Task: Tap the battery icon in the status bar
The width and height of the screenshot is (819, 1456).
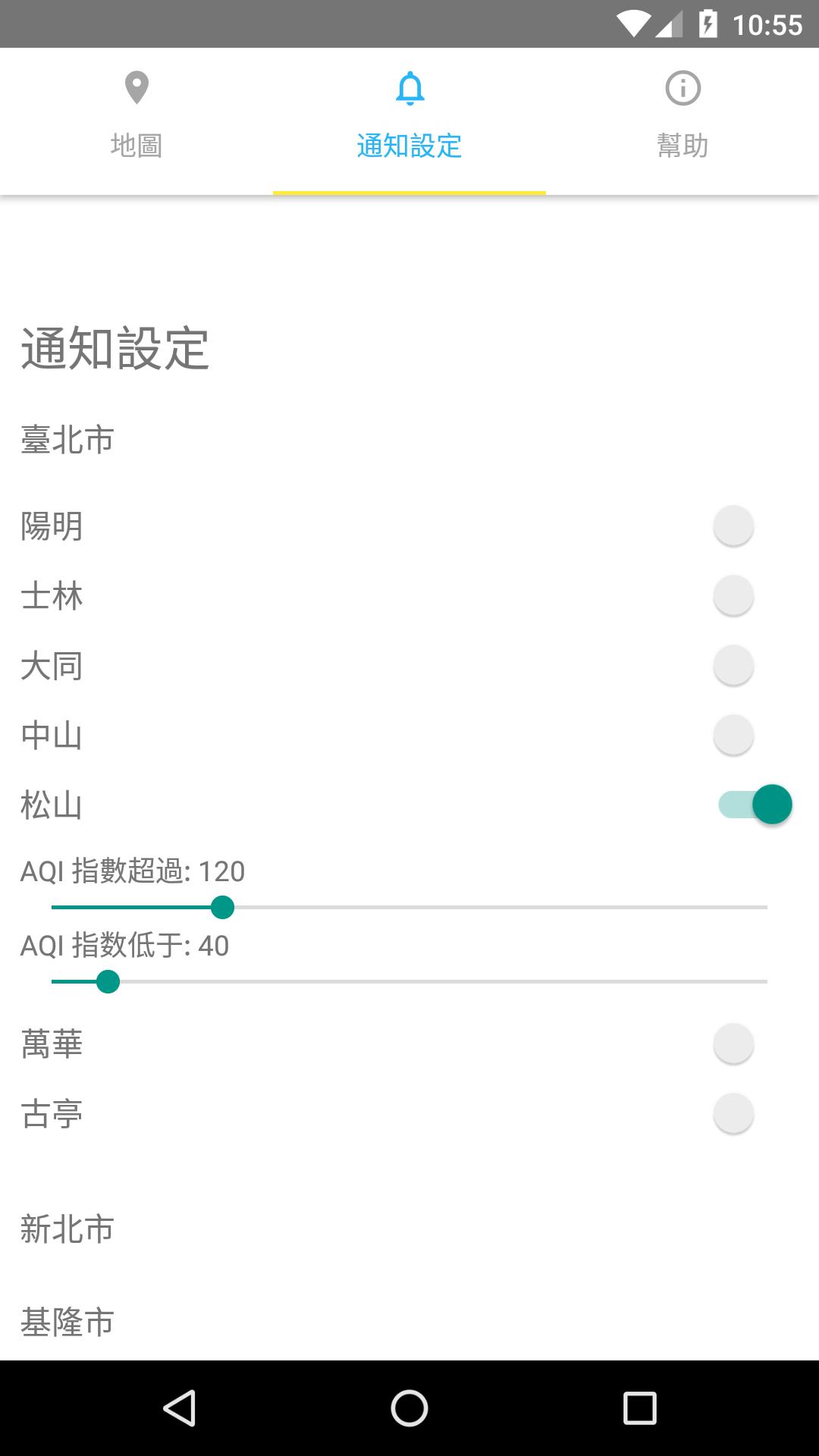Action: click(x=708, y=22)
